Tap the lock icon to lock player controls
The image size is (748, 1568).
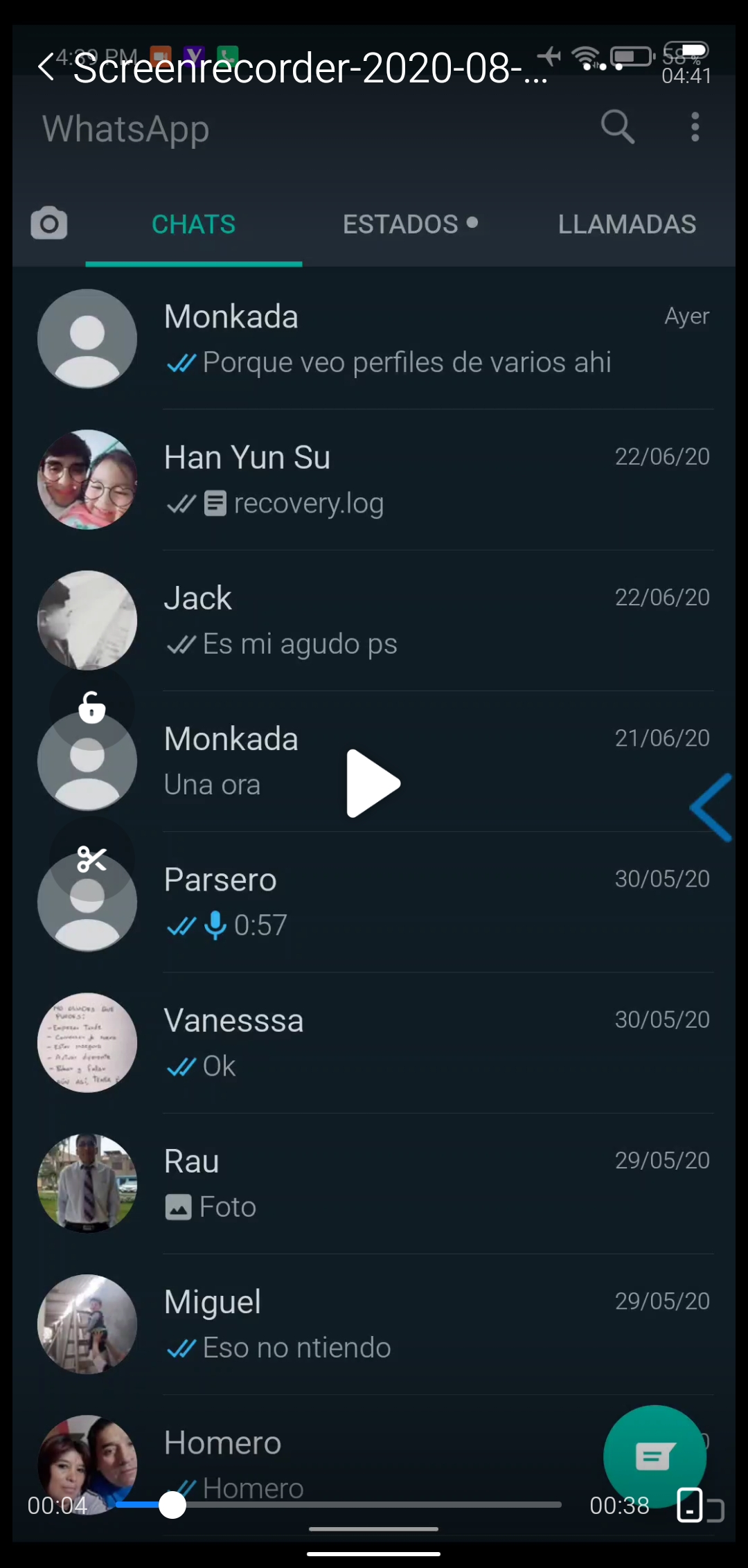tap(91, 707)
